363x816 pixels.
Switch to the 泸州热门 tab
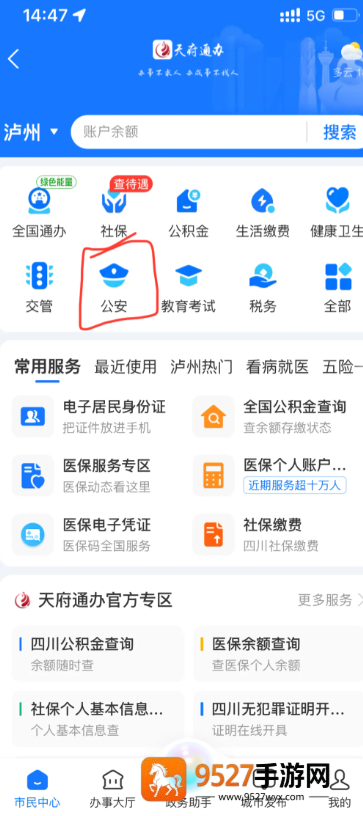[x=201, y=367]
